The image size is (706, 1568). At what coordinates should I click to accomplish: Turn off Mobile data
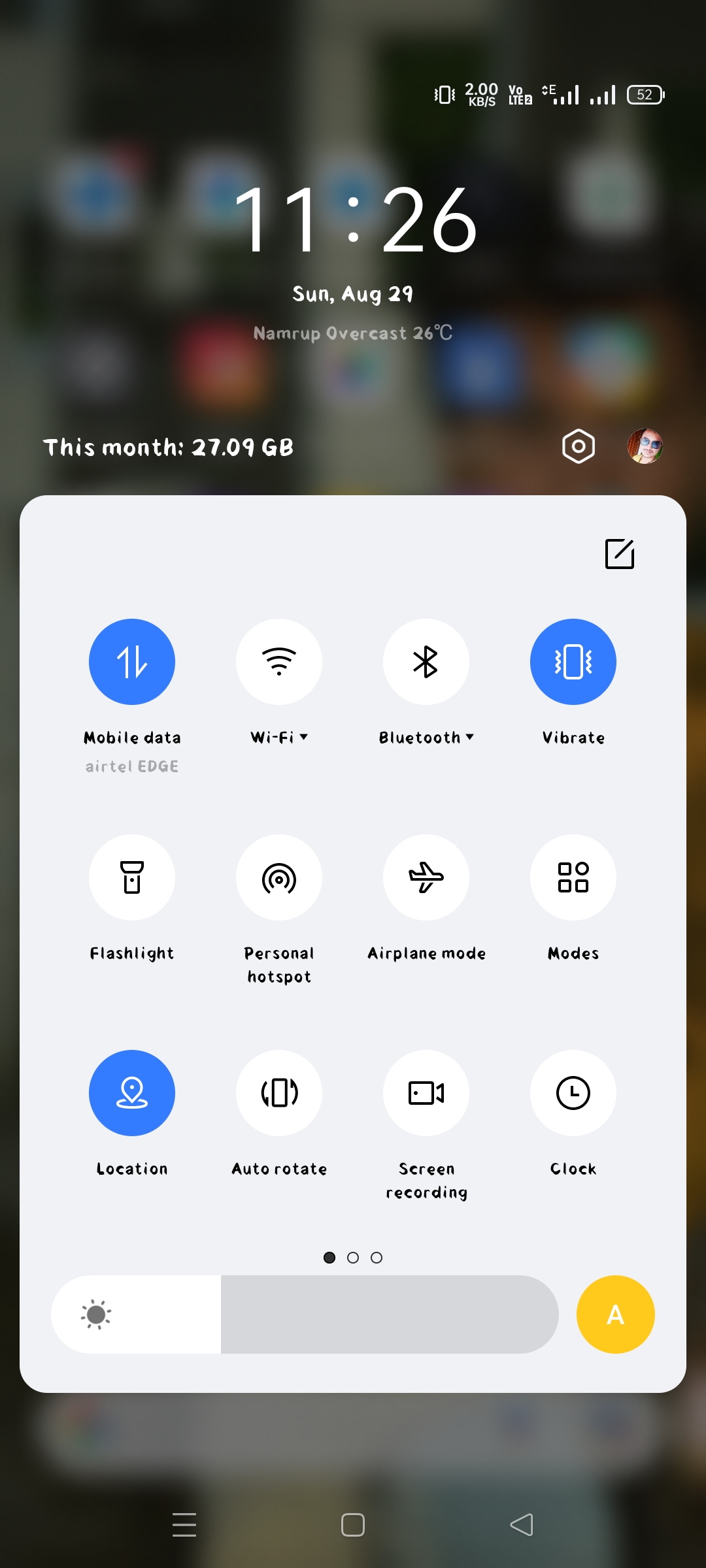click(132, 662)
